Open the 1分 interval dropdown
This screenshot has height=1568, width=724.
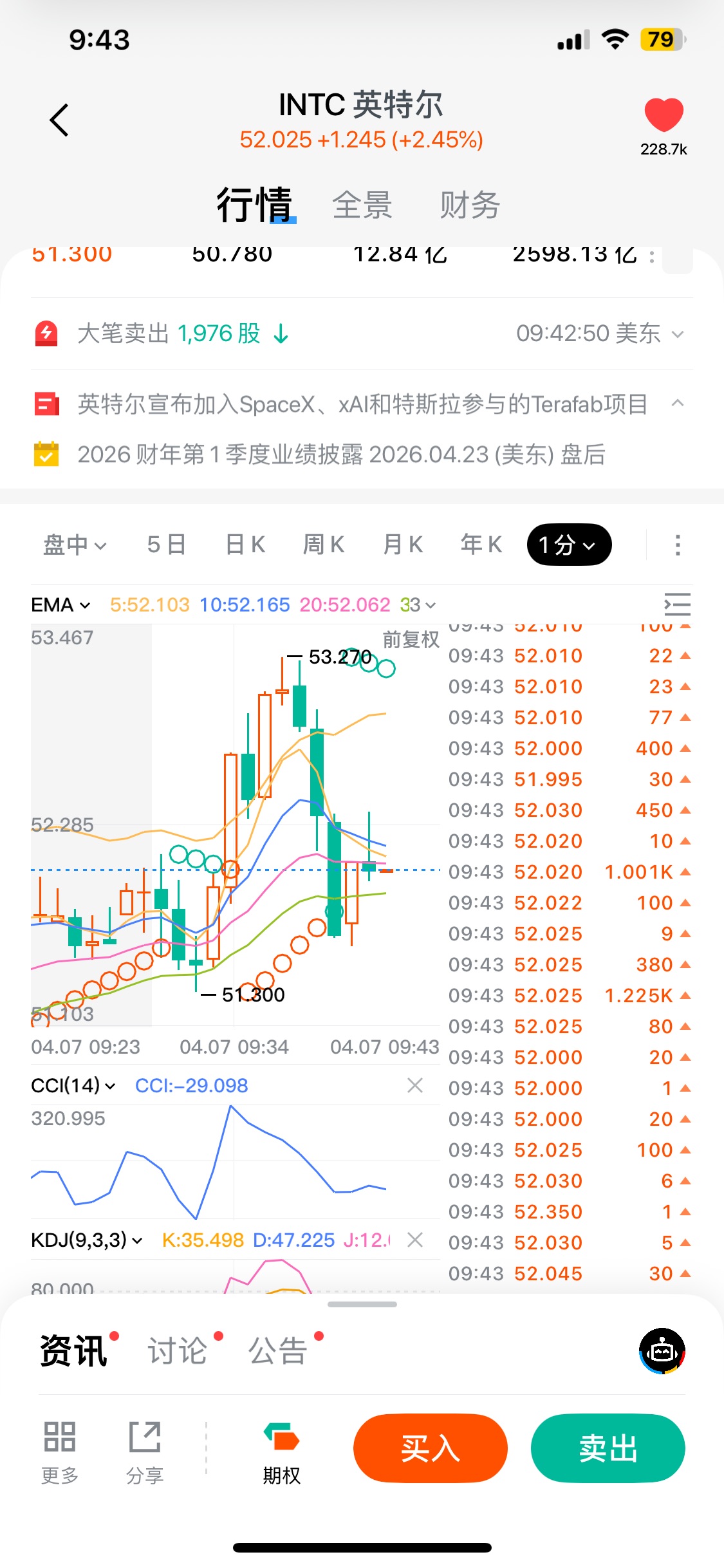click(569, 545)
